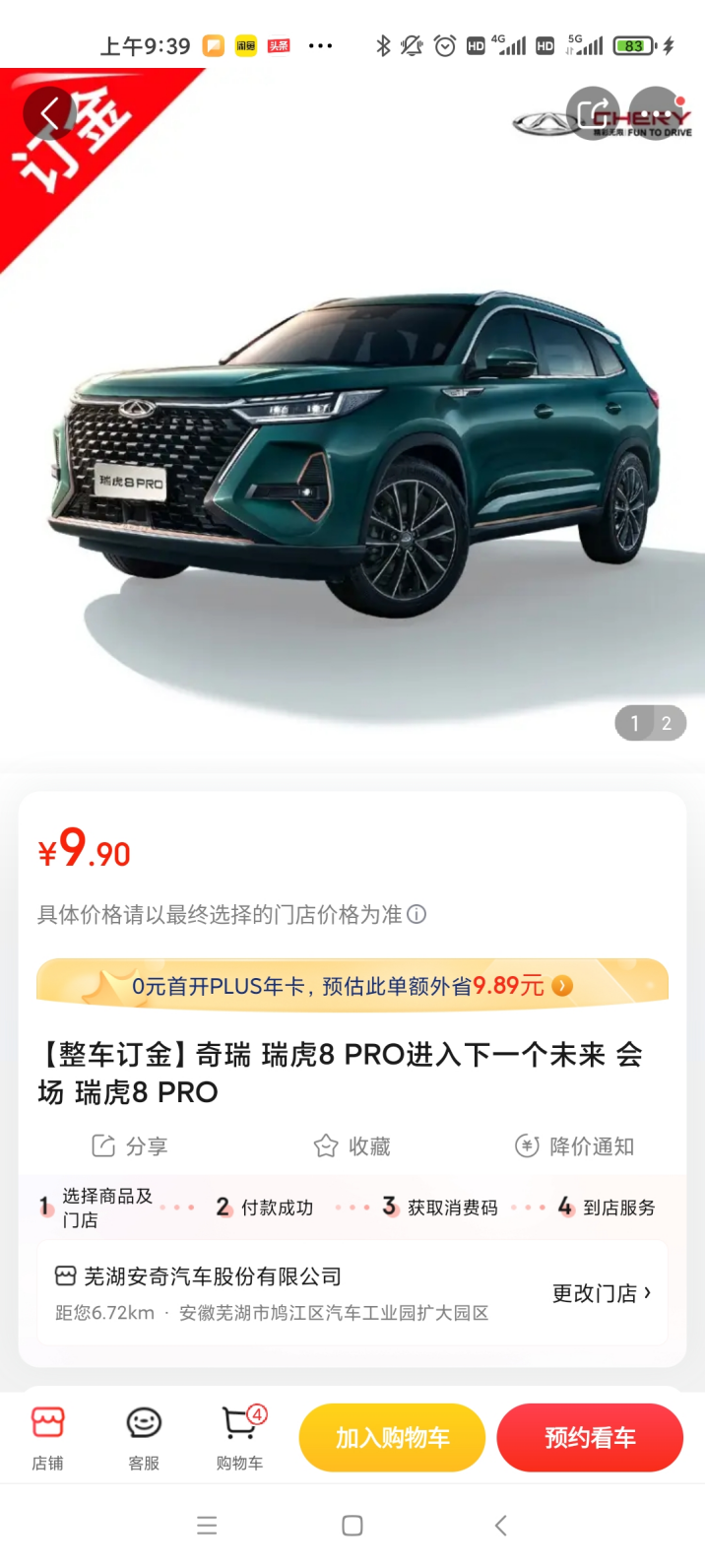
Task: Open the 0元首开PLUS年卡 offer banner
Action: pyautogui.click(x=352, y=986)
